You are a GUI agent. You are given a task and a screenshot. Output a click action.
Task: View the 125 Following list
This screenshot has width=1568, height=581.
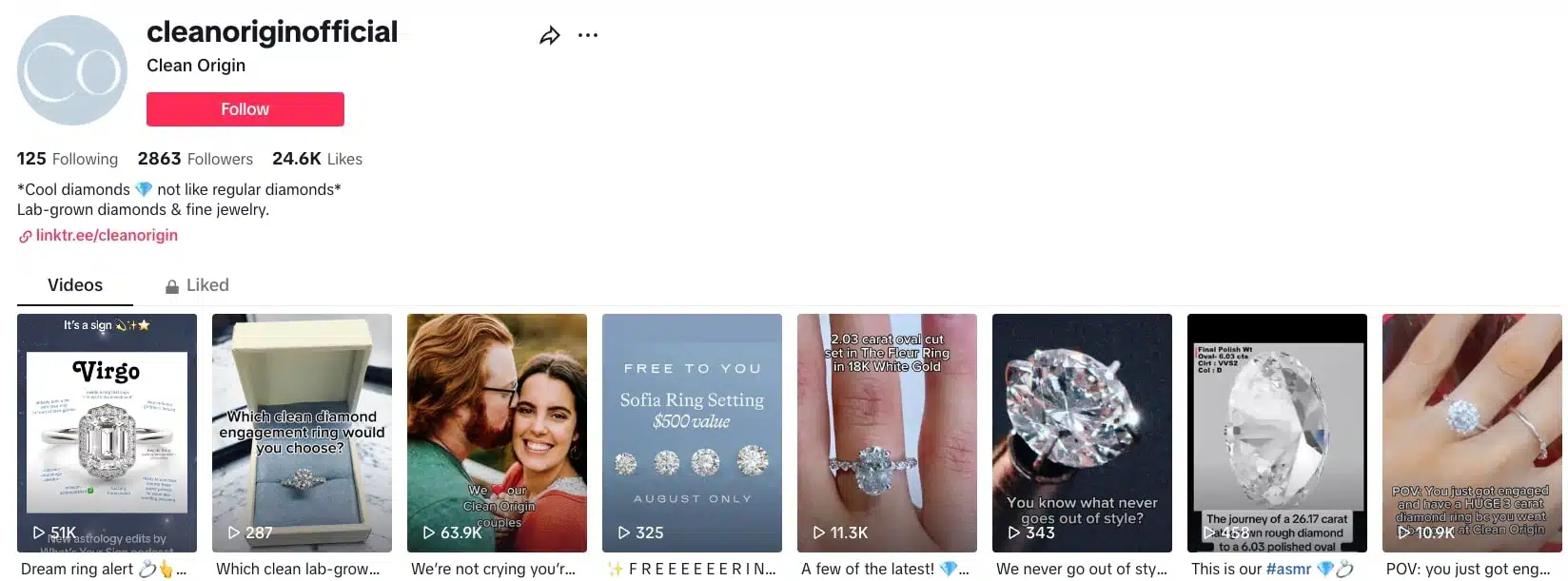point(68,159)
